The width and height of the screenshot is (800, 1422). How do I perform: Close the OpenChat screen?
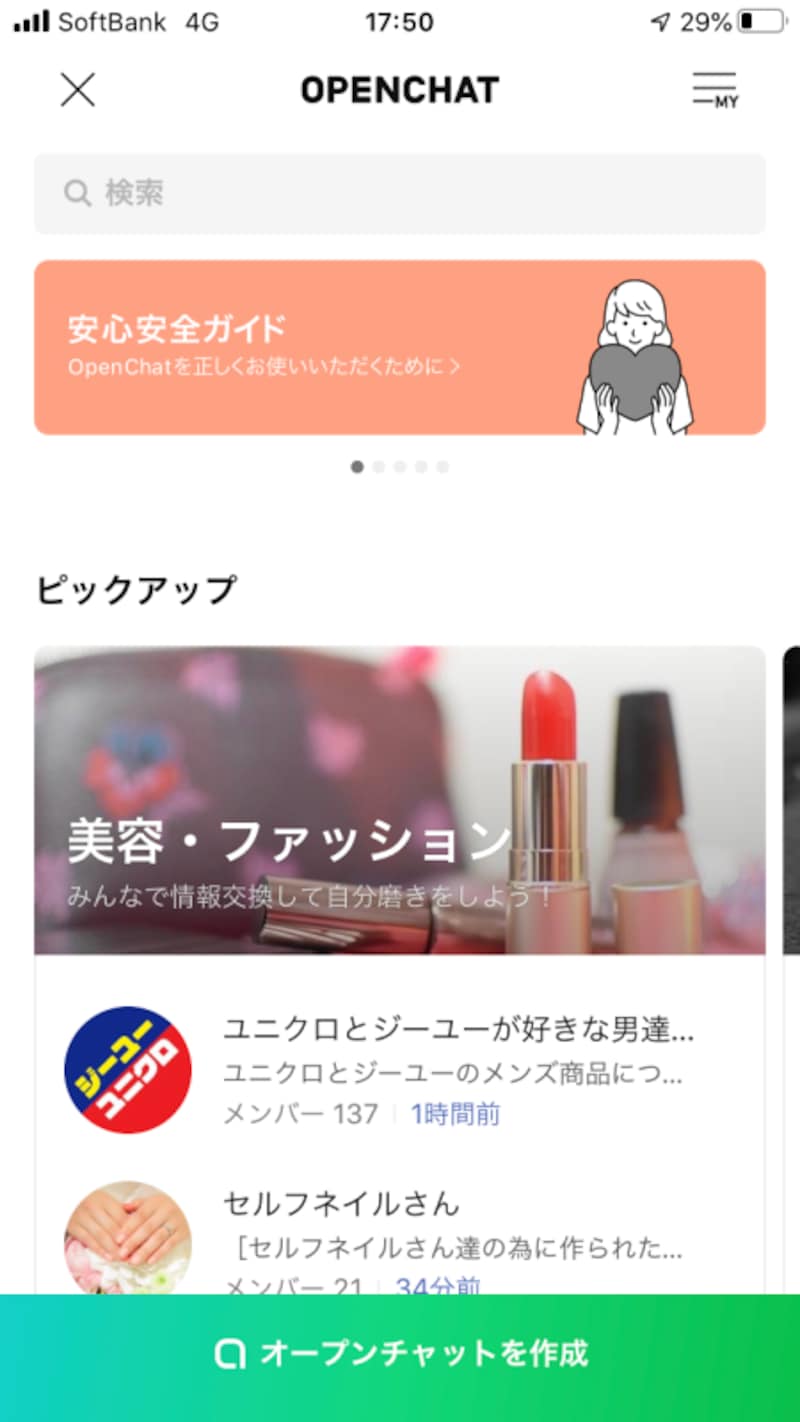click(x=77, y=90)
